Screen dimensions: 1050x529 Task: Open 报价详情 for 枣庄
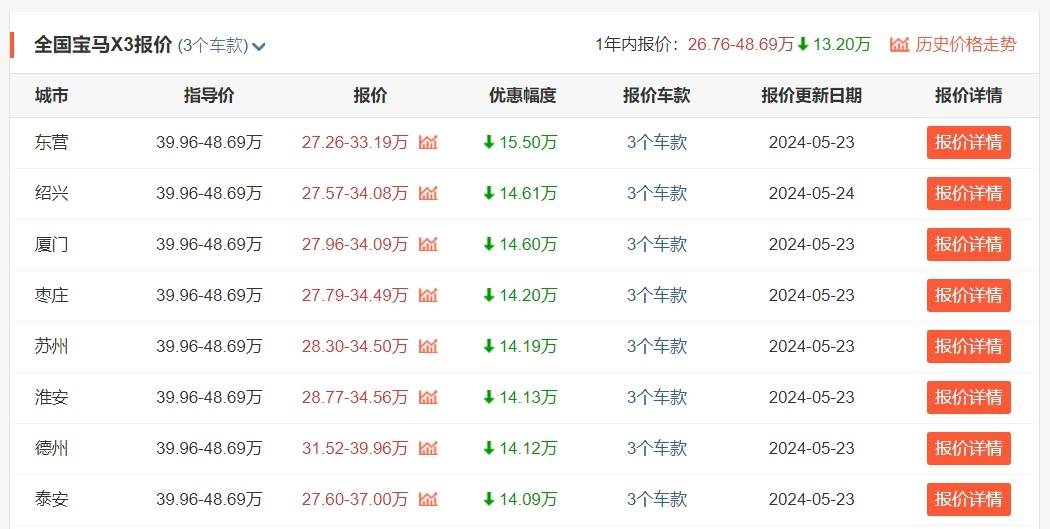tap(968, 295)
